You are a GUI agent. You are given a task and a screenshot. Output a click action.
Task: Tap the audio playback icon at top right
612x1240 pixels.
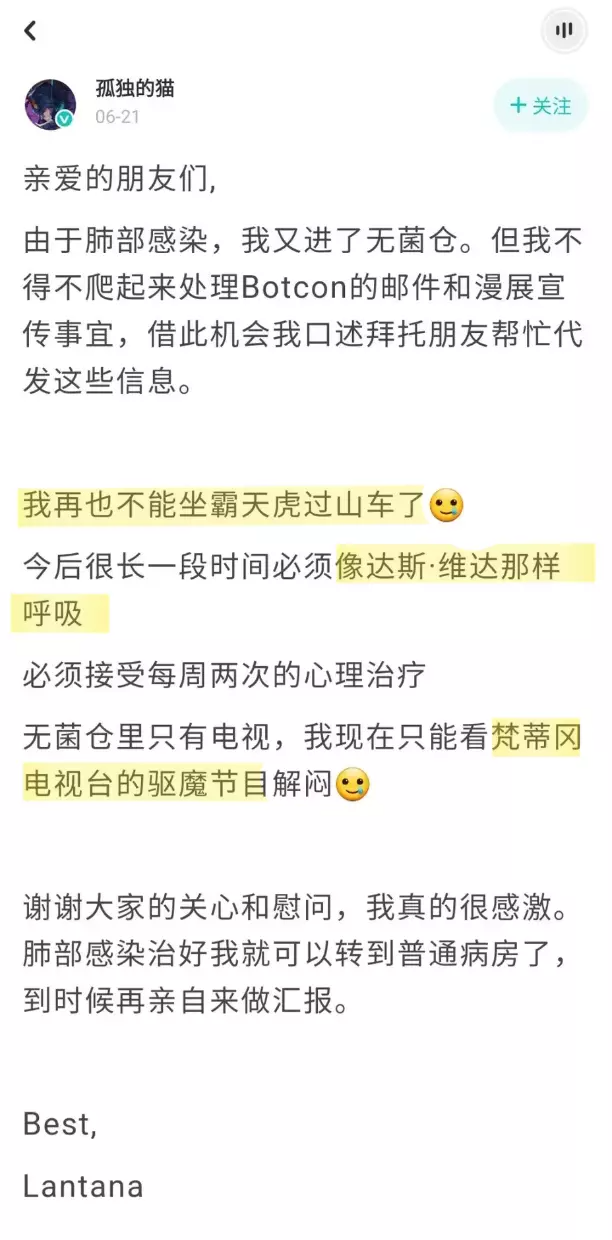pos(564,31)
